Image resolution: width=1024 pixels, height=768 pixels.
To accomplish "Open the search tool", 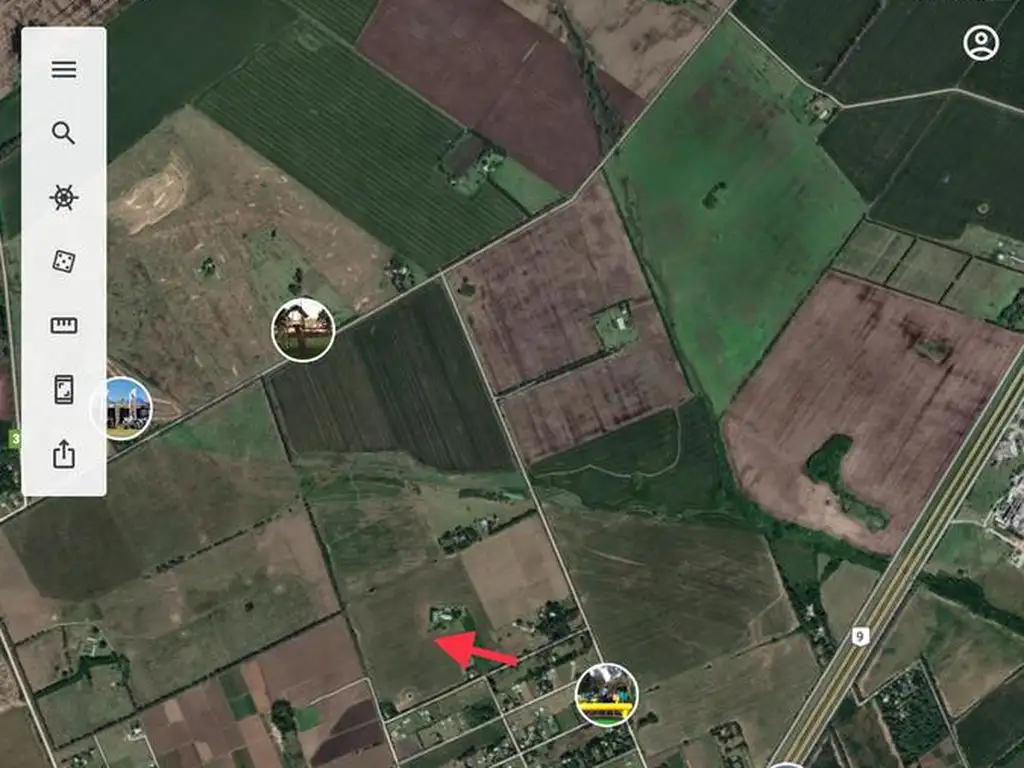I will pyautogui.click(x=64, y=133).
